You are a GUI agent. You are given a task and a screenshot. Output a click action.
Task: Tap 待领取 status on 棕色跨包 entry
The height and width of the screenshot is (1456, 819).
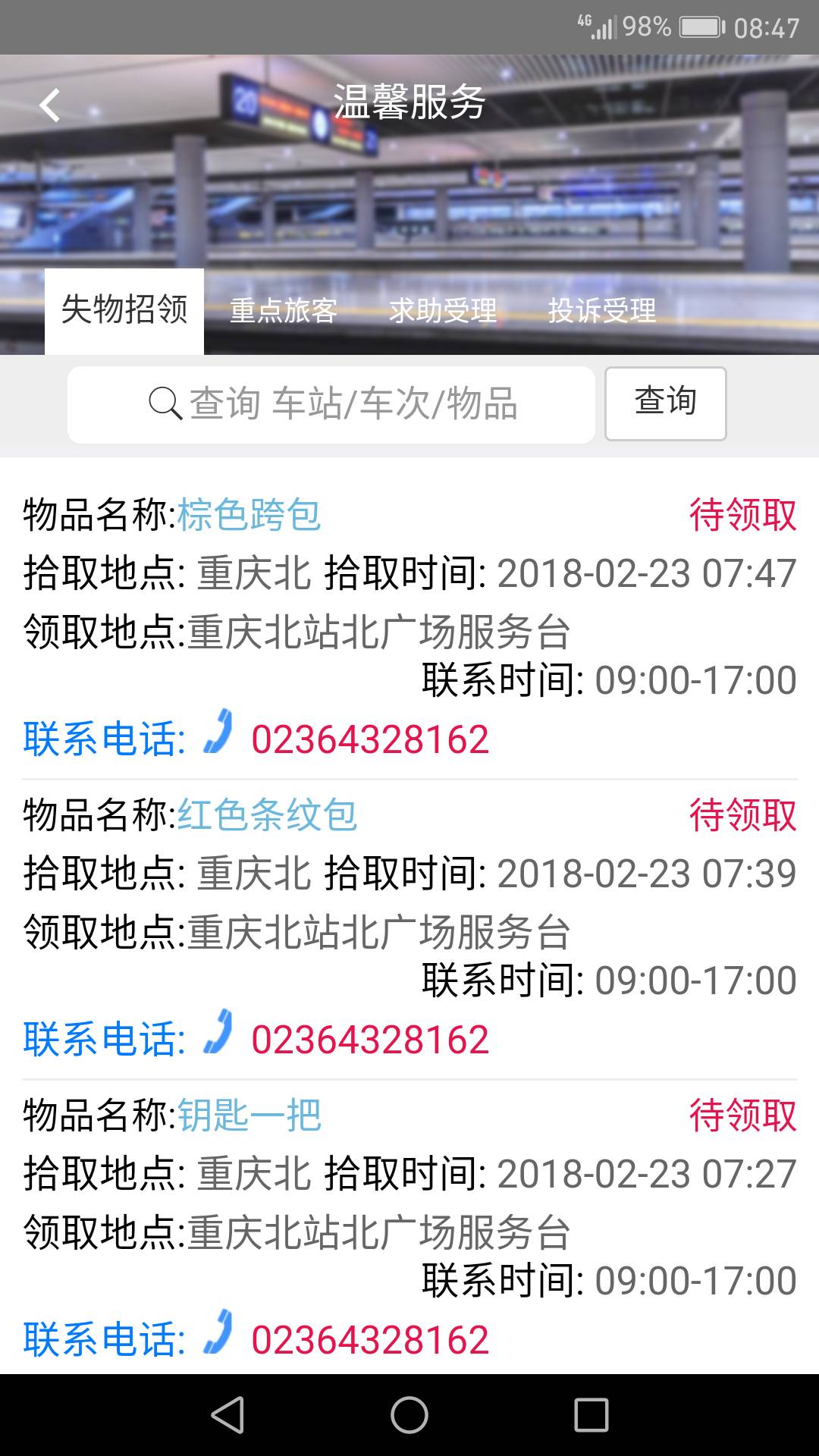pyautogui.click(x=742, y=513)
